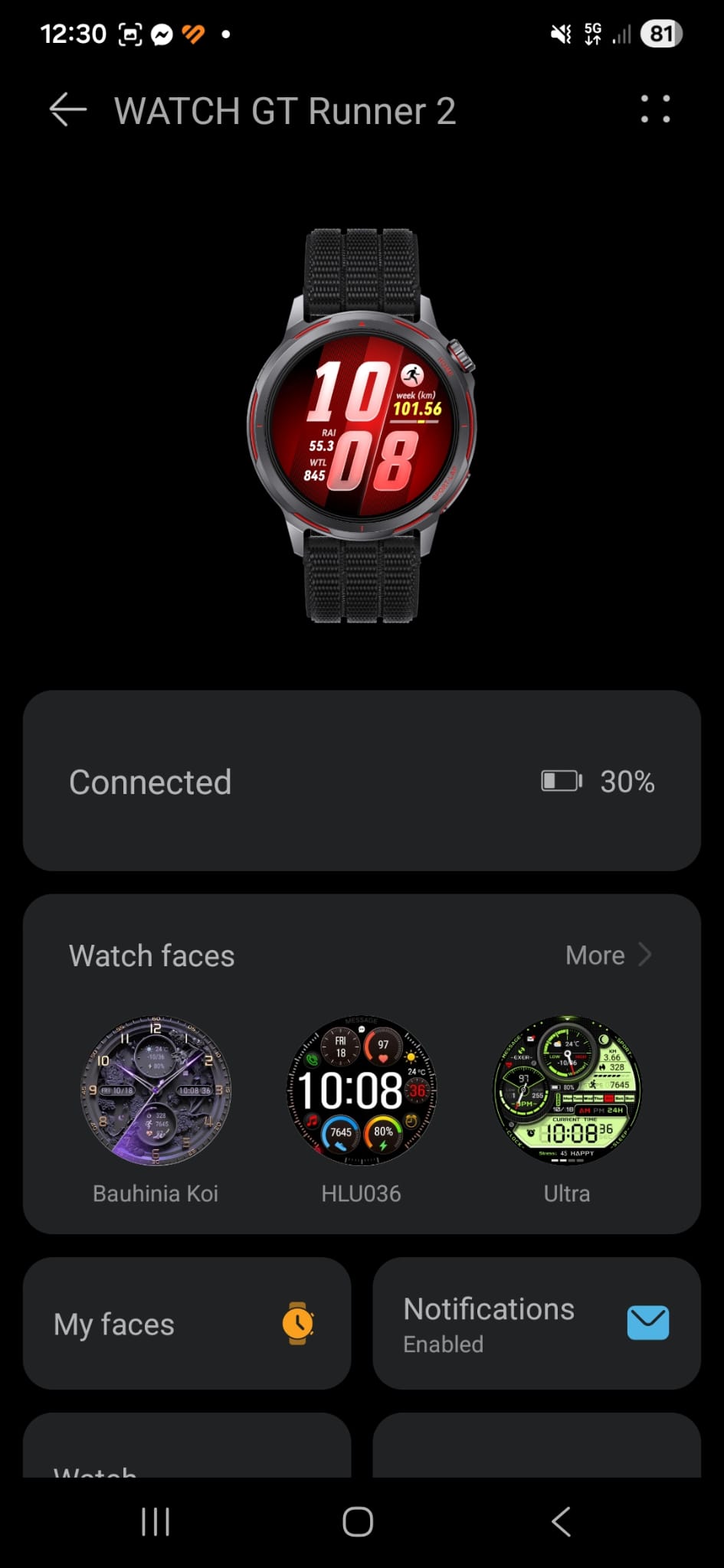Viewport: 724px width, 1568px height.
Task: Pick the Ultra watch face
Action: (567, 1091)
